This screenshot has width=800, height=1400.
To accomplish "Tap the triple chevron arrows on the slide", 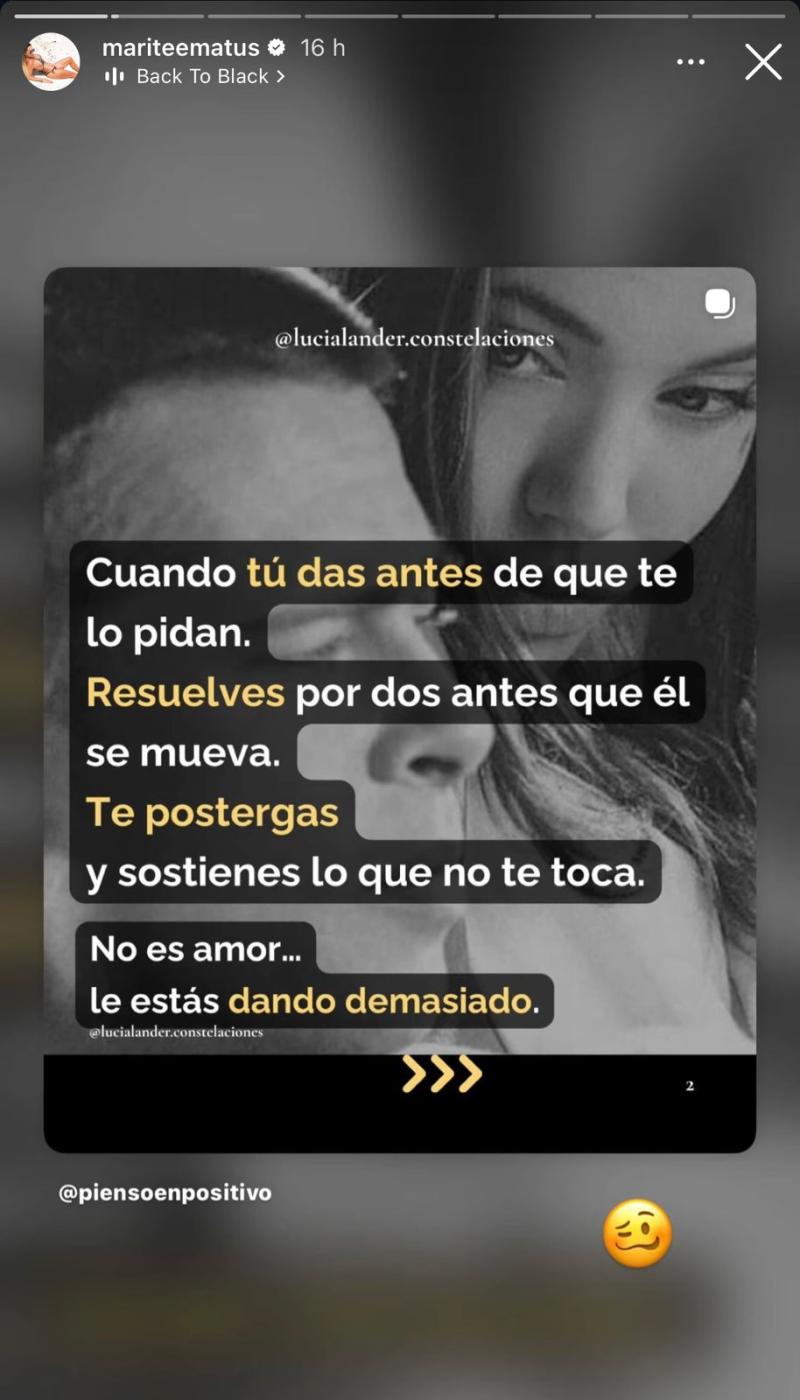I will pyautogui.click(x=441, y=1074).
